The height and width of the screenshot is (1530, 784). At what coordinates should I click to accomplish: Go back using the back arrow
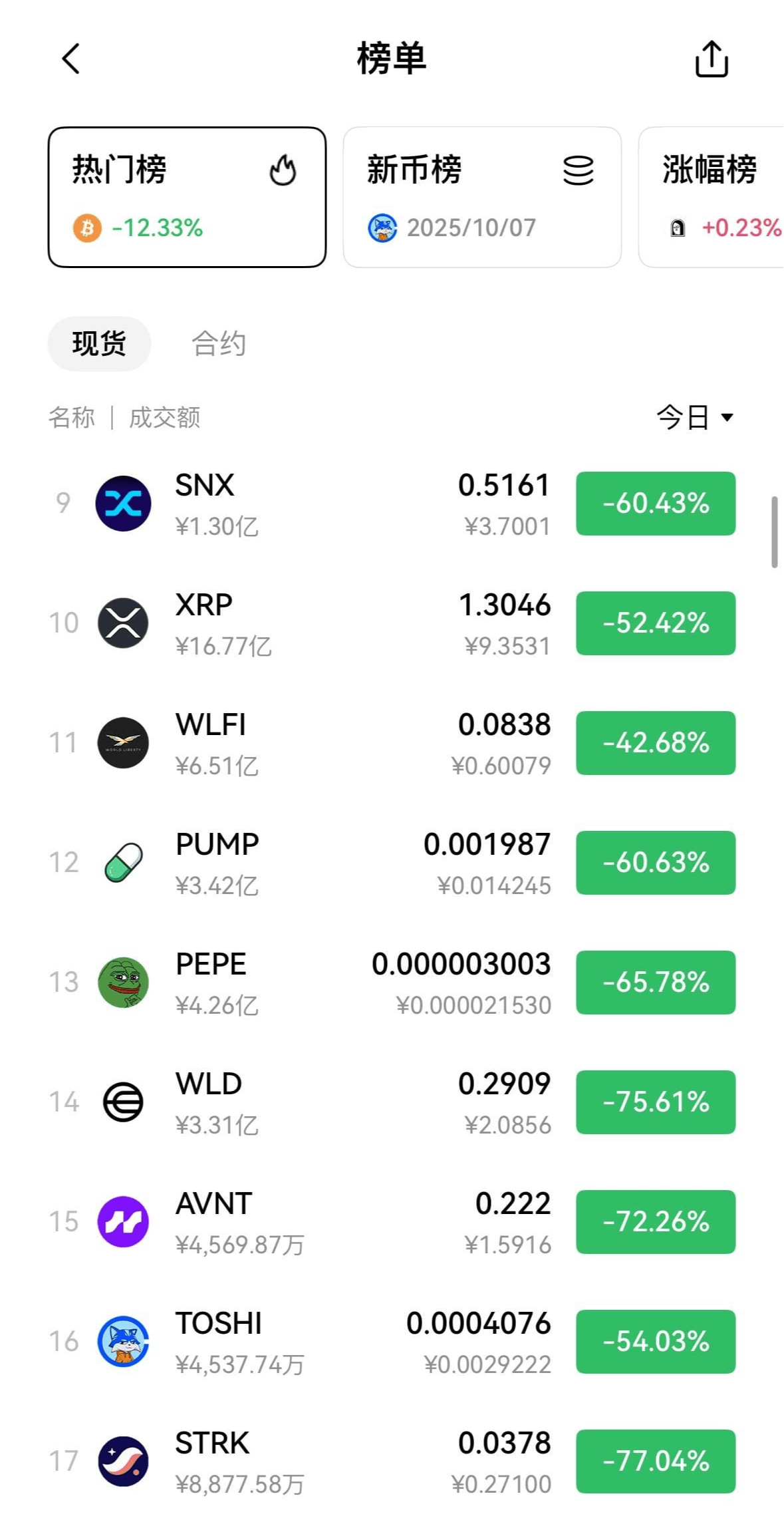point(71,59)
